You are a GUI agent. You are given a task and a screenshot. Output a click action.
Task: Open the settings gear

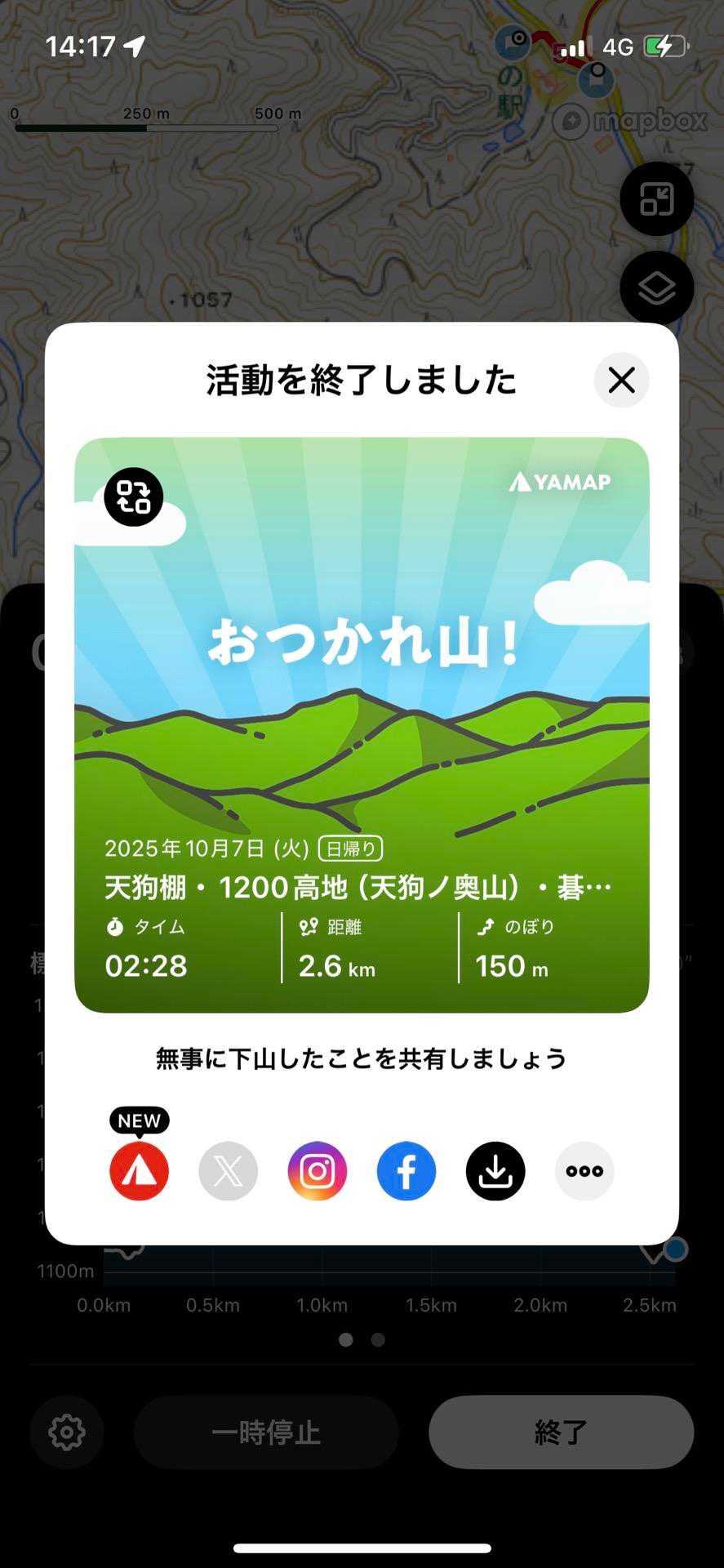(x=67, y=1432)
